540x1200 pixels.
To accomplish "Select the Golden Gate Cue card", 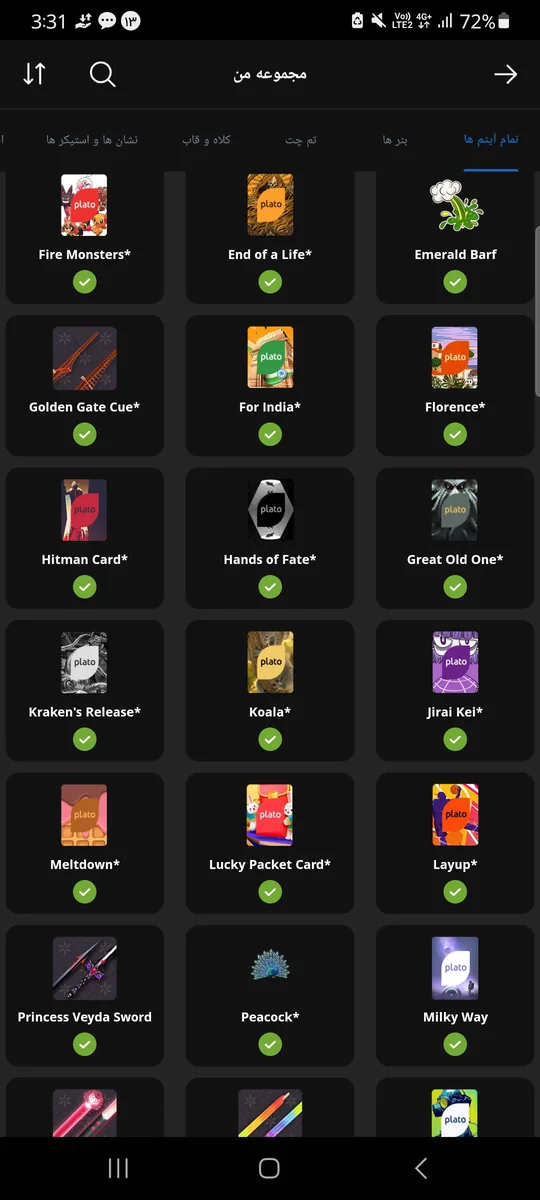I will (85, 385).
